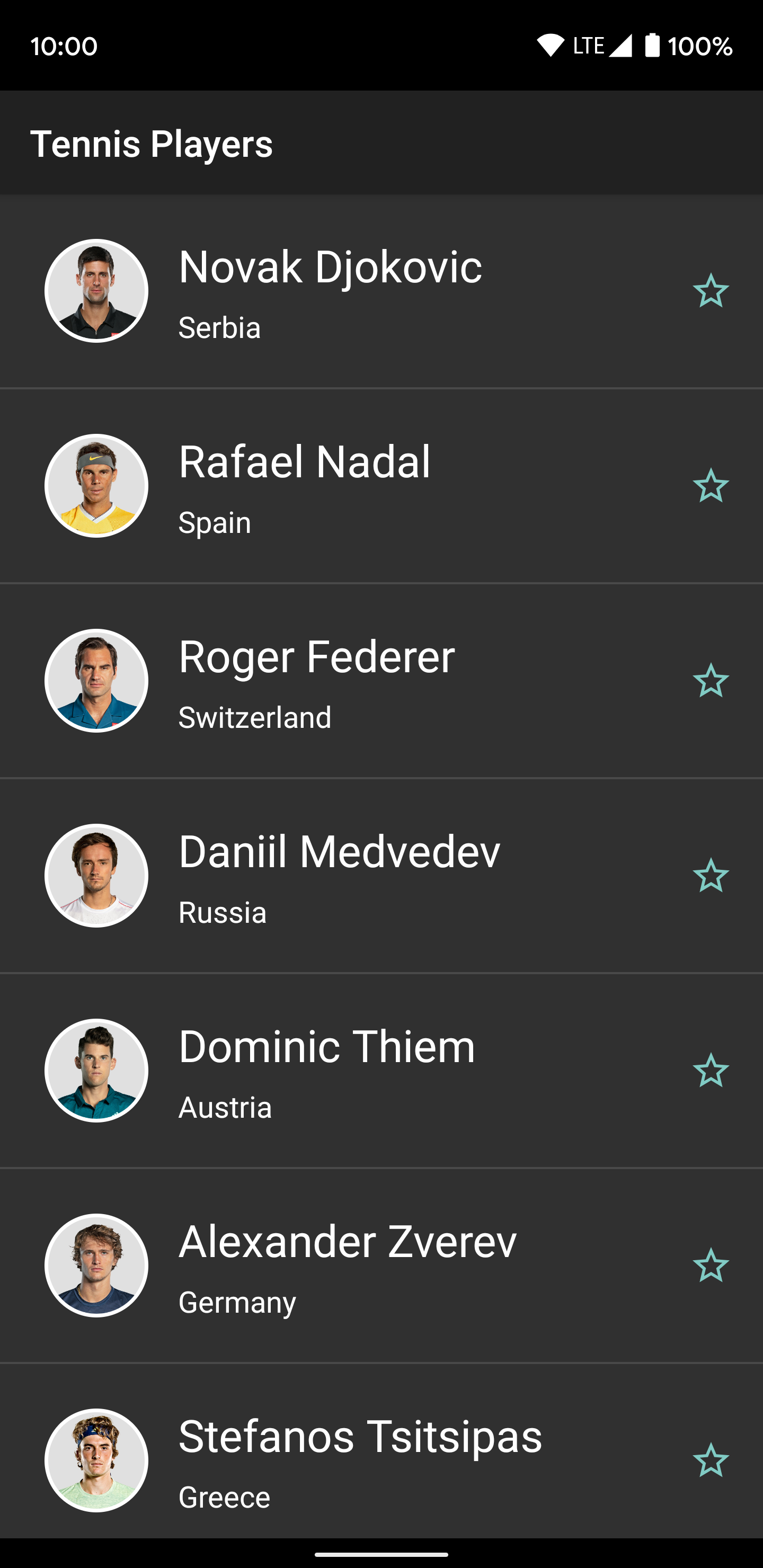
Task: Select the Daniil Medvedev row
Action: pyautogui.click(x=381, y=875)
